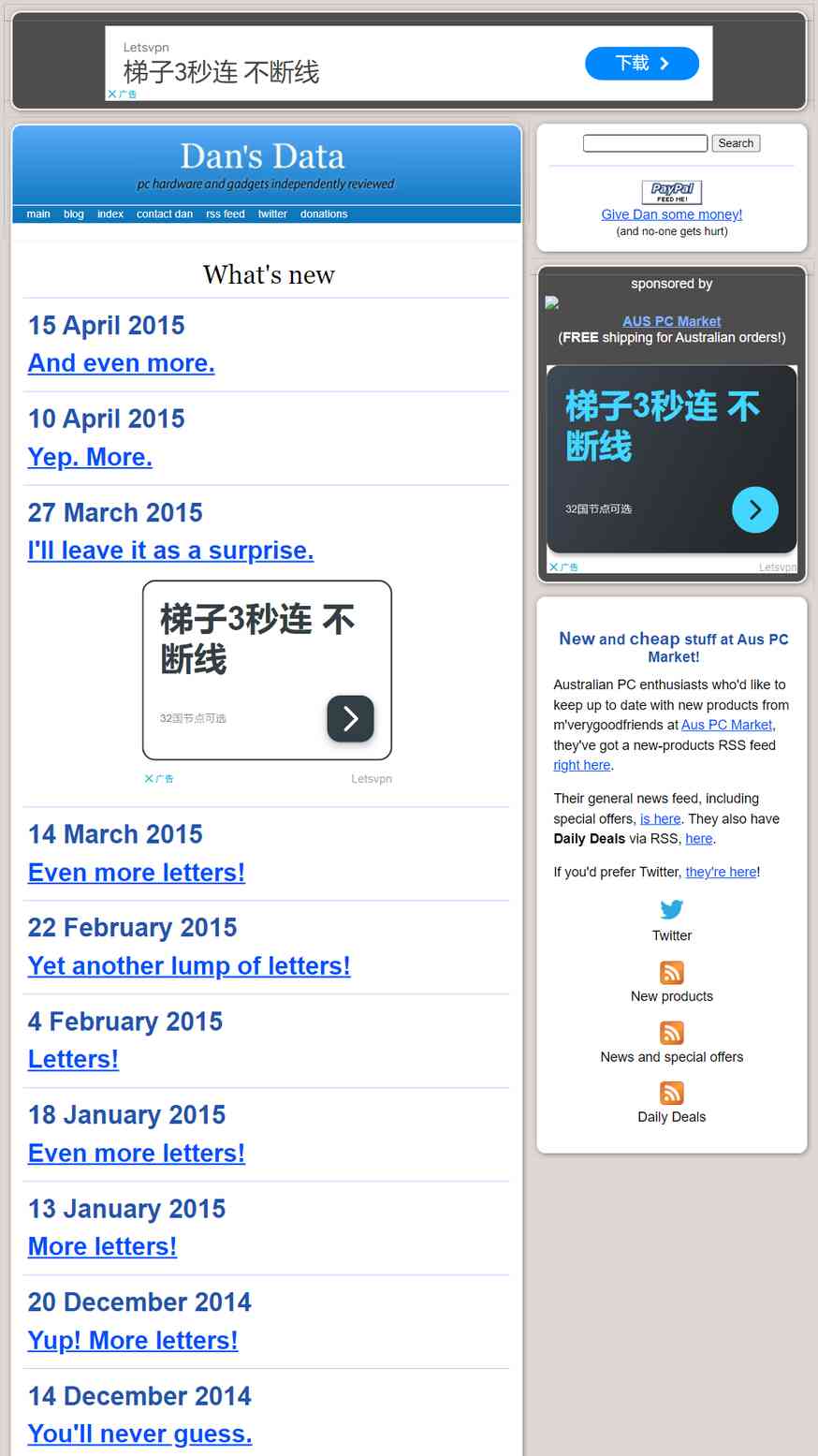
Task: Open the 'Yep. More.' link
Action: (x=90, y=457)
